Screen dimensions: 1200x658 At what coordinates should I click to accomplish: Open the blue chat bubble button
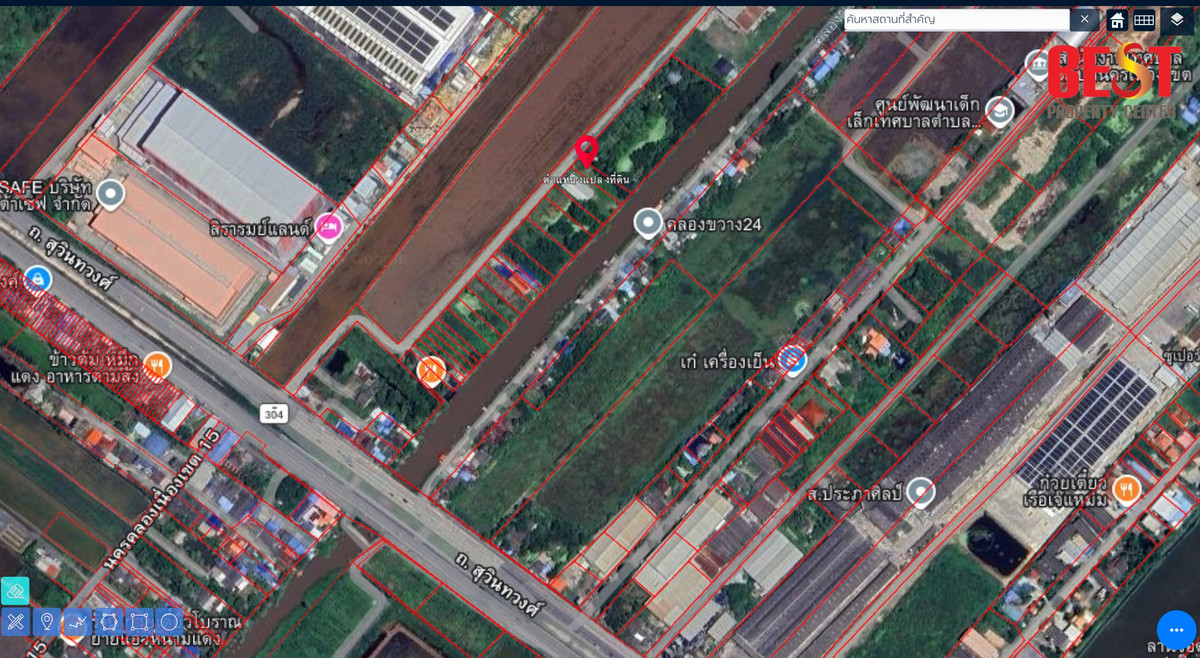[x=1176, y=630]
